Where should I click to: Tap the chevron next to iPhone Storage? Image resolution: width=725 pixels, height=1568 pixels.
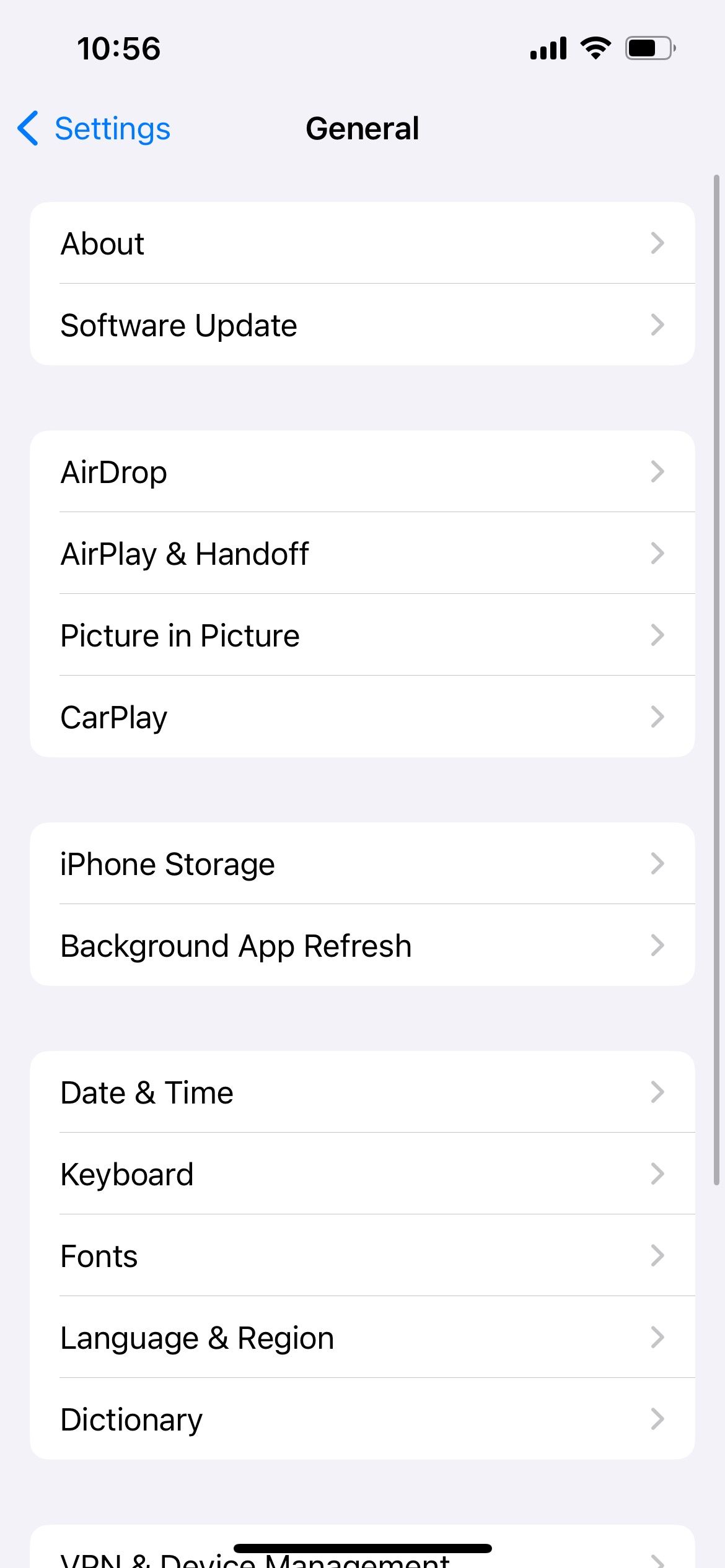point(658,863)
